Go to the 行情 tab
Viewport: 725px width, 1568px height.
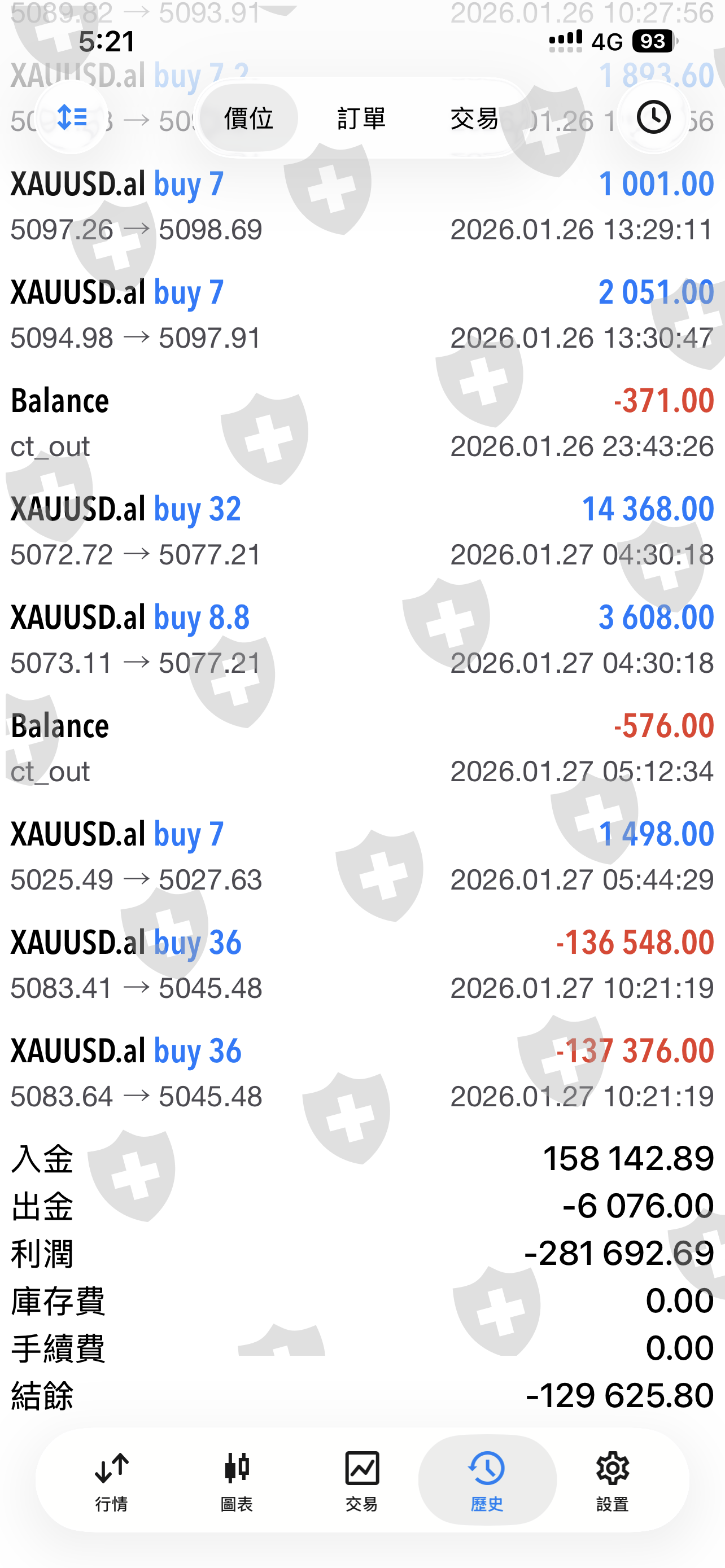[111, 1481]
